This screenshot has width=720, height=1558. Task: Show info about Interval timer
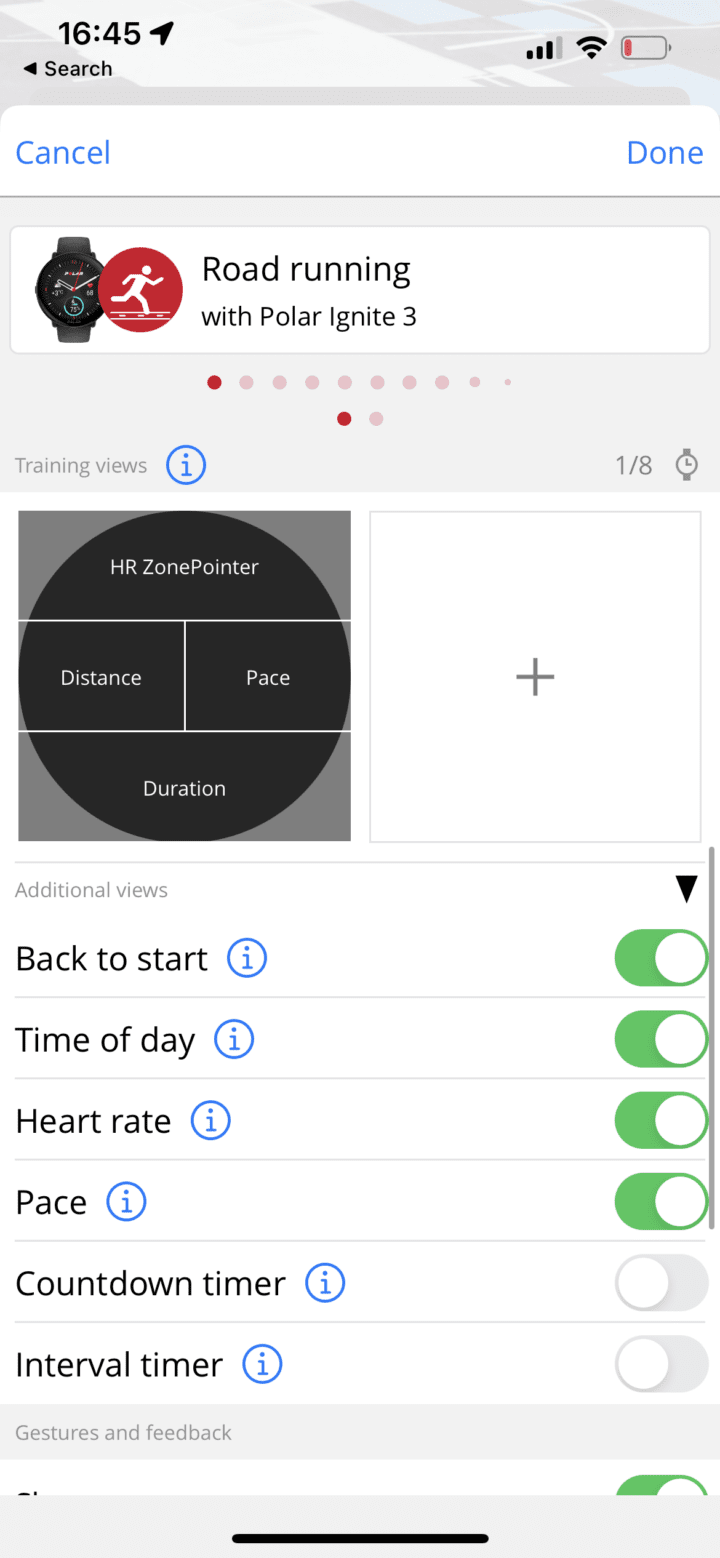pyautogui.click(x=263, y=1364)
